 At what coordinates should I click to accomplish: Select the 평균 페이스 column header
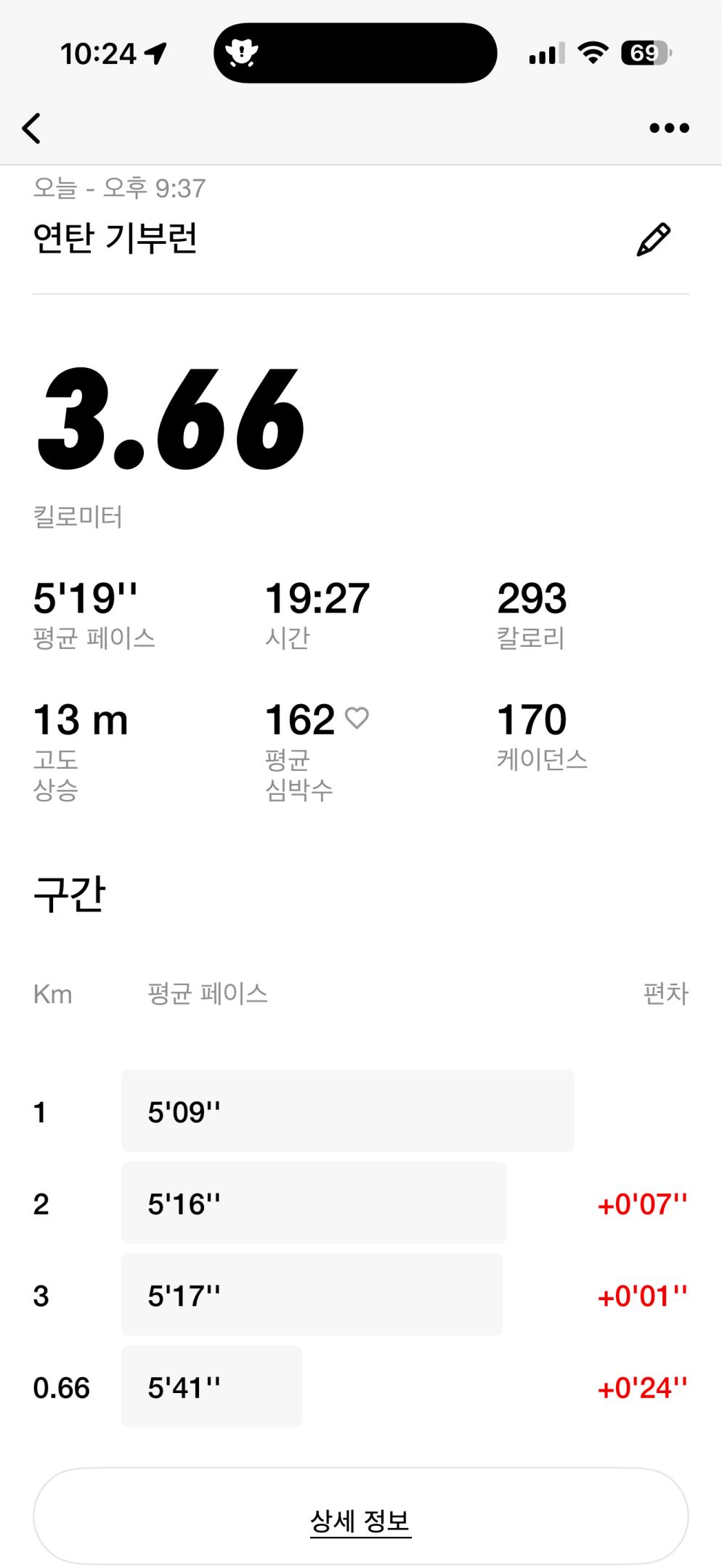tap(206, 993)
